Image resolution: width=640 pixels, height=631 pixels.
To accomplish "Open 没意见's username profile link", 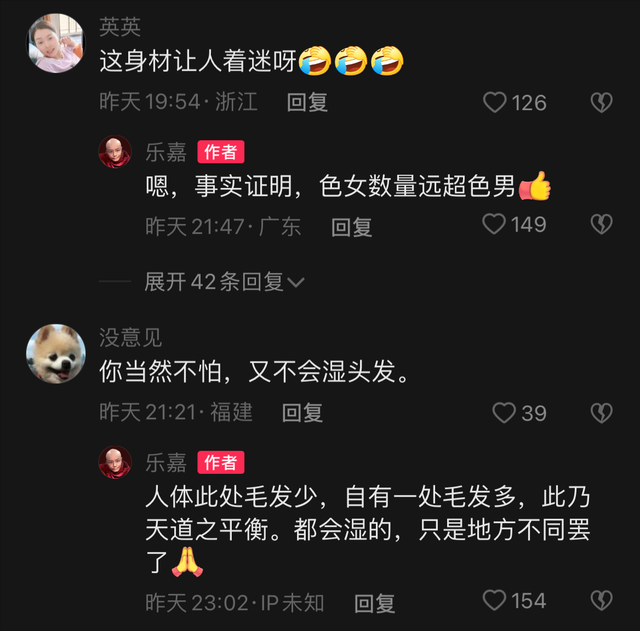I will (130, 338).
